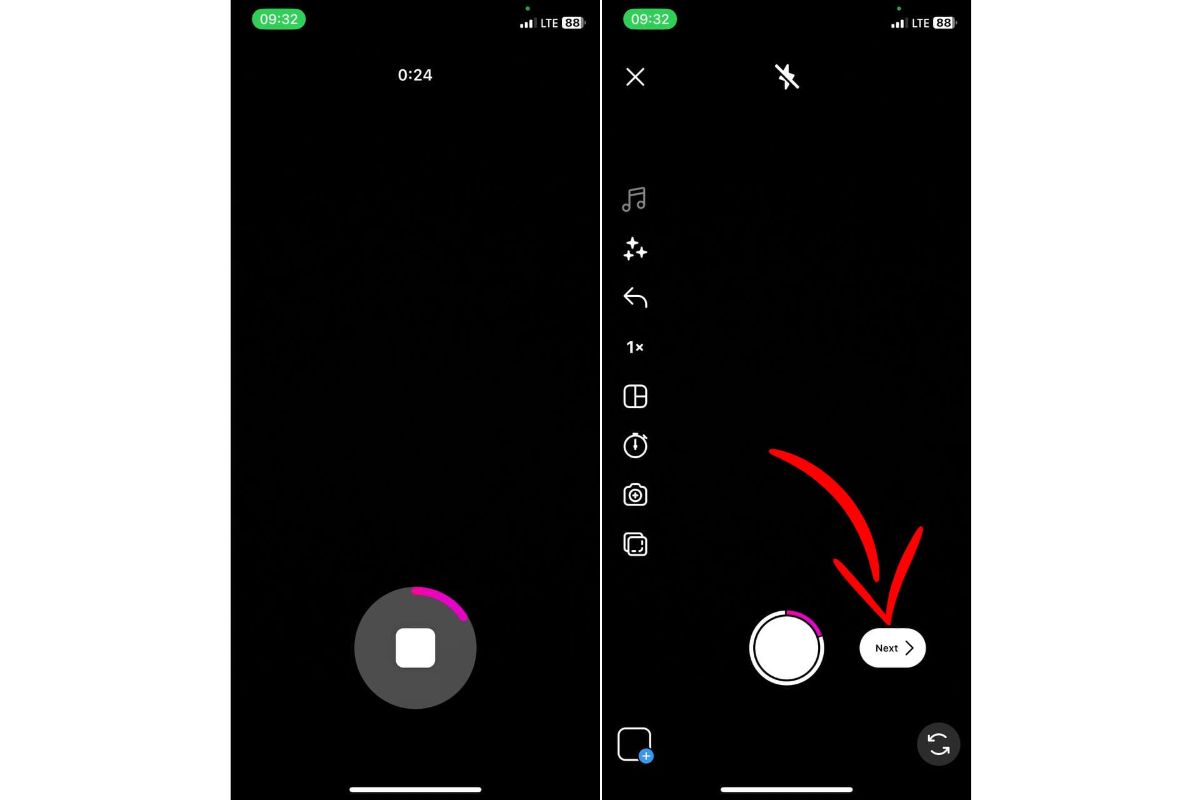The width and height of the screenshot is (1200, 800).
Task: Tap Next to continue
Action: coord(892,648)
